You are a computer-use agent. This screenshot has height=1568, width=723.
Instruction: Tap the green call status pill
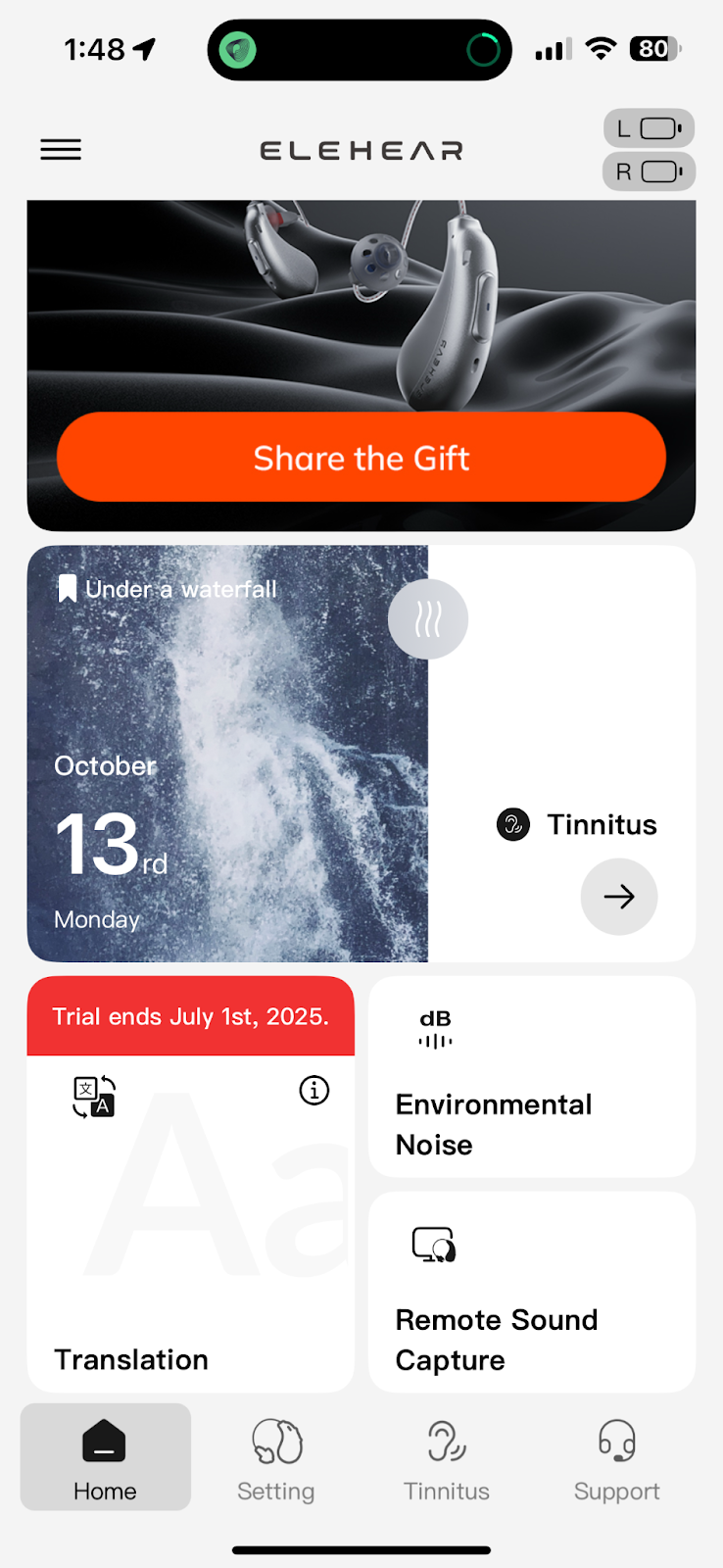point(238,49)
